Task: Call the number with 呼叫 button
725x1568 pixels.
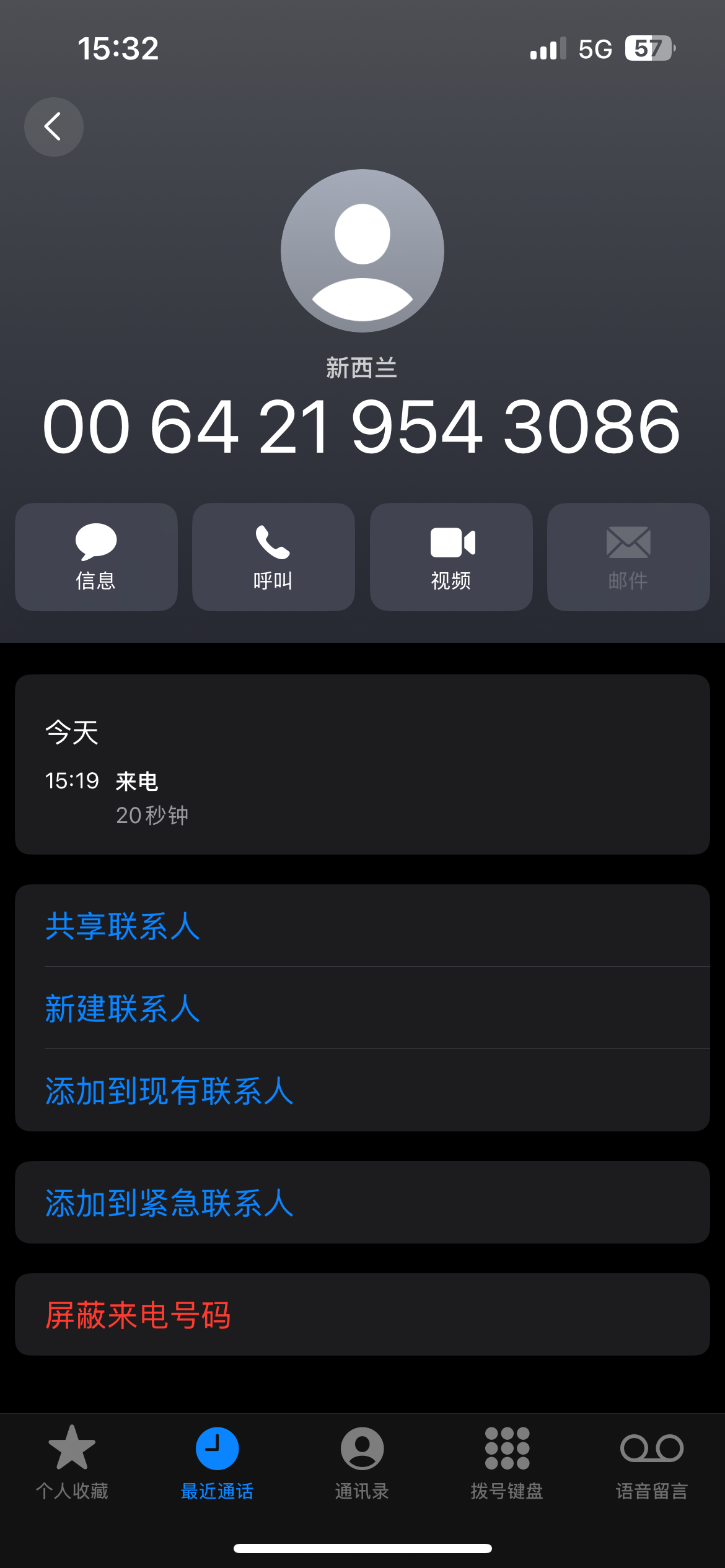Action: (x=273, y=557)
